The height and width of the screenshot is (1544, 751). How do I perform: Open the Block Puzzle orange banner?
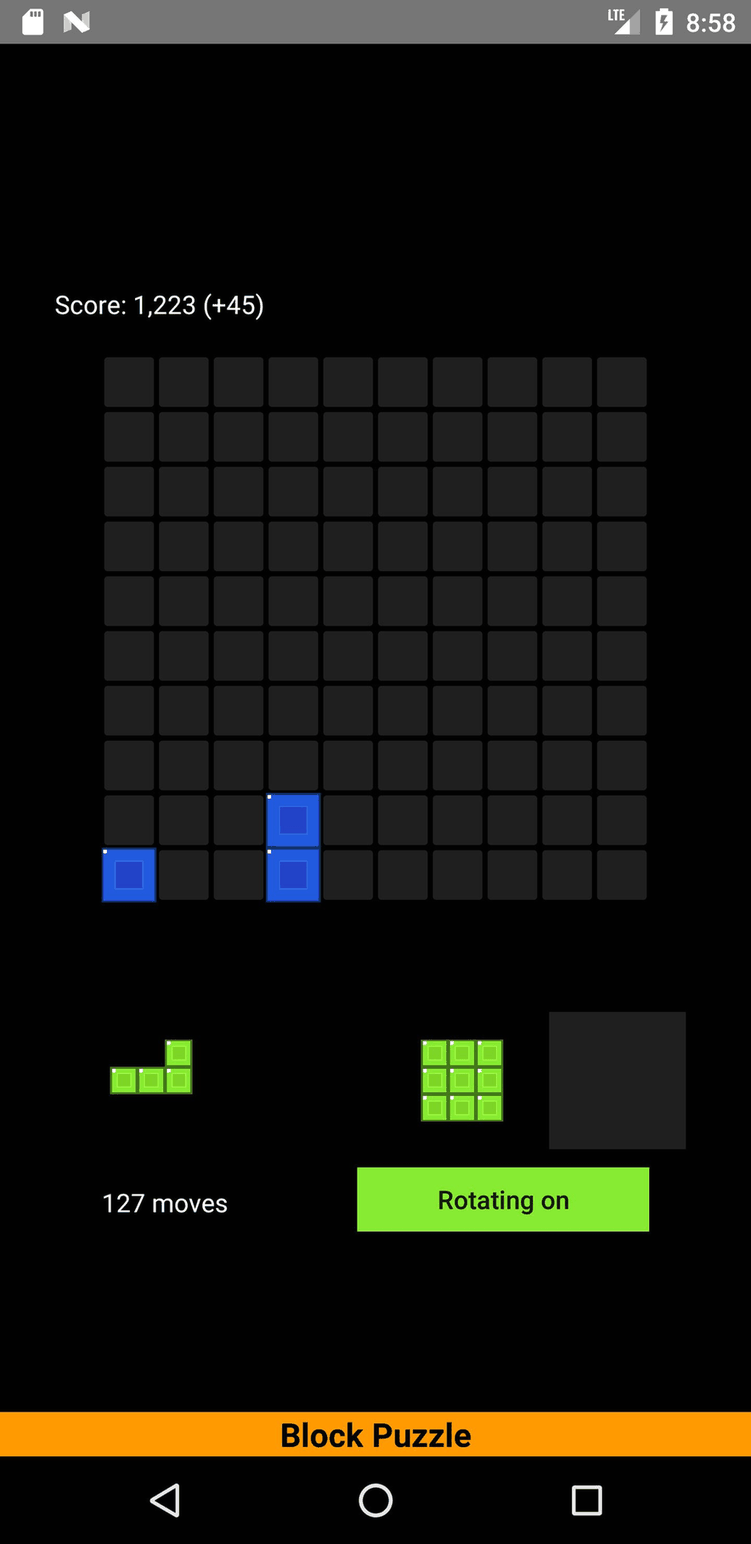click(375, 1434)
